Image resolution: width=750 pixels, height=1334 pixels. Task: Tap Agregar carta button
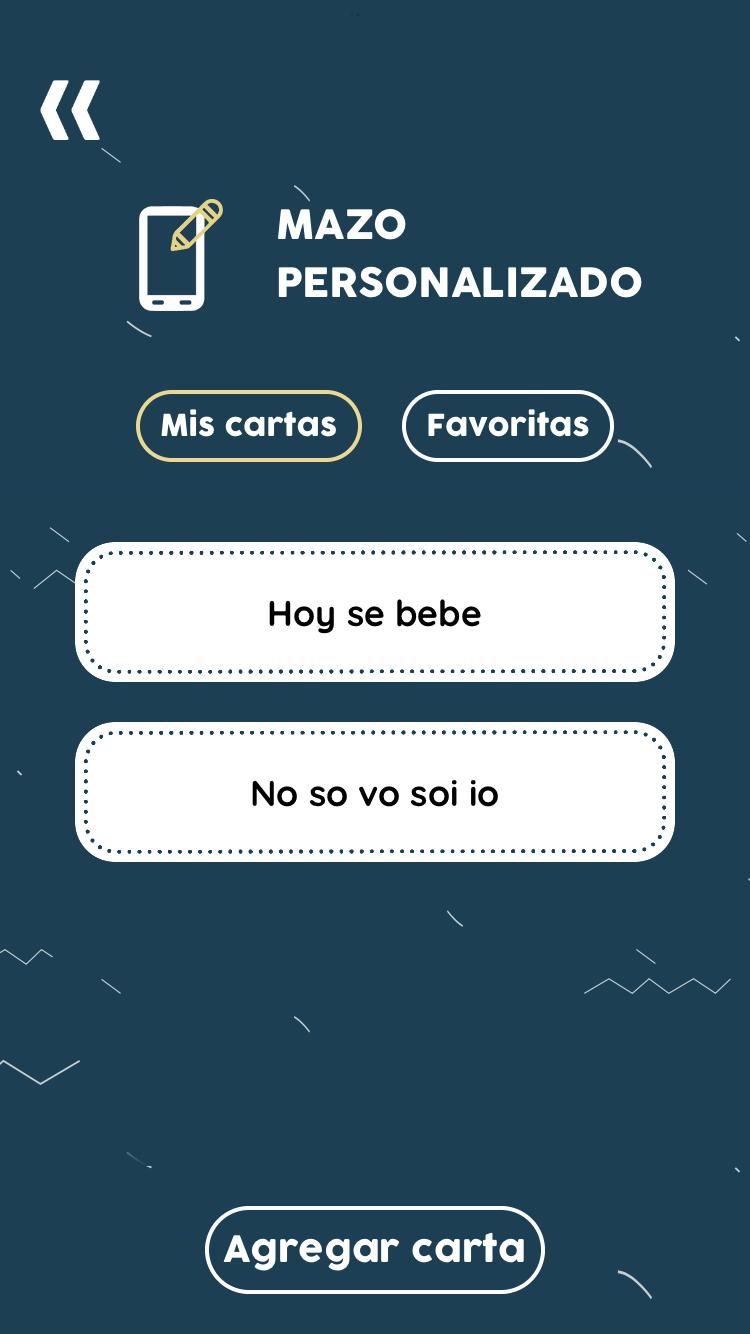click(x=374, y=1250)
